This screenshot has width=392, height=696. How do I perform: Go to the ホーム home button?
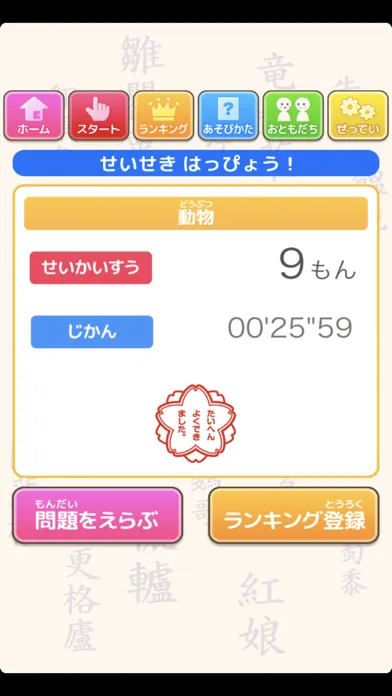(x=34, y=115)
